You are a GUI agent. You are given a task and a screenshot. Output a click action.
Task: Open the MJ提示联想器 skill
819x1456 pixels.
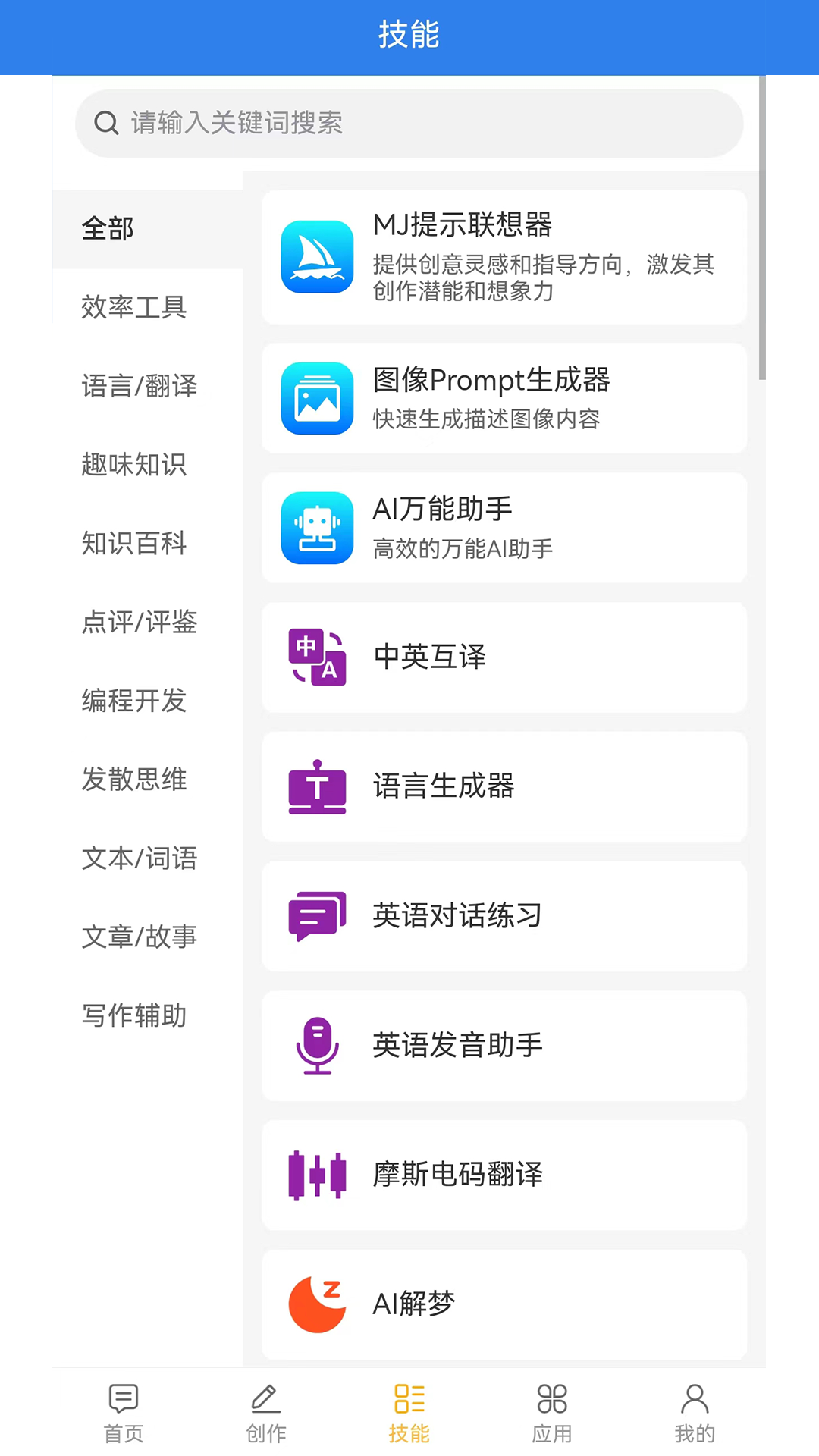pyautogui.click(x=504, y=257)
